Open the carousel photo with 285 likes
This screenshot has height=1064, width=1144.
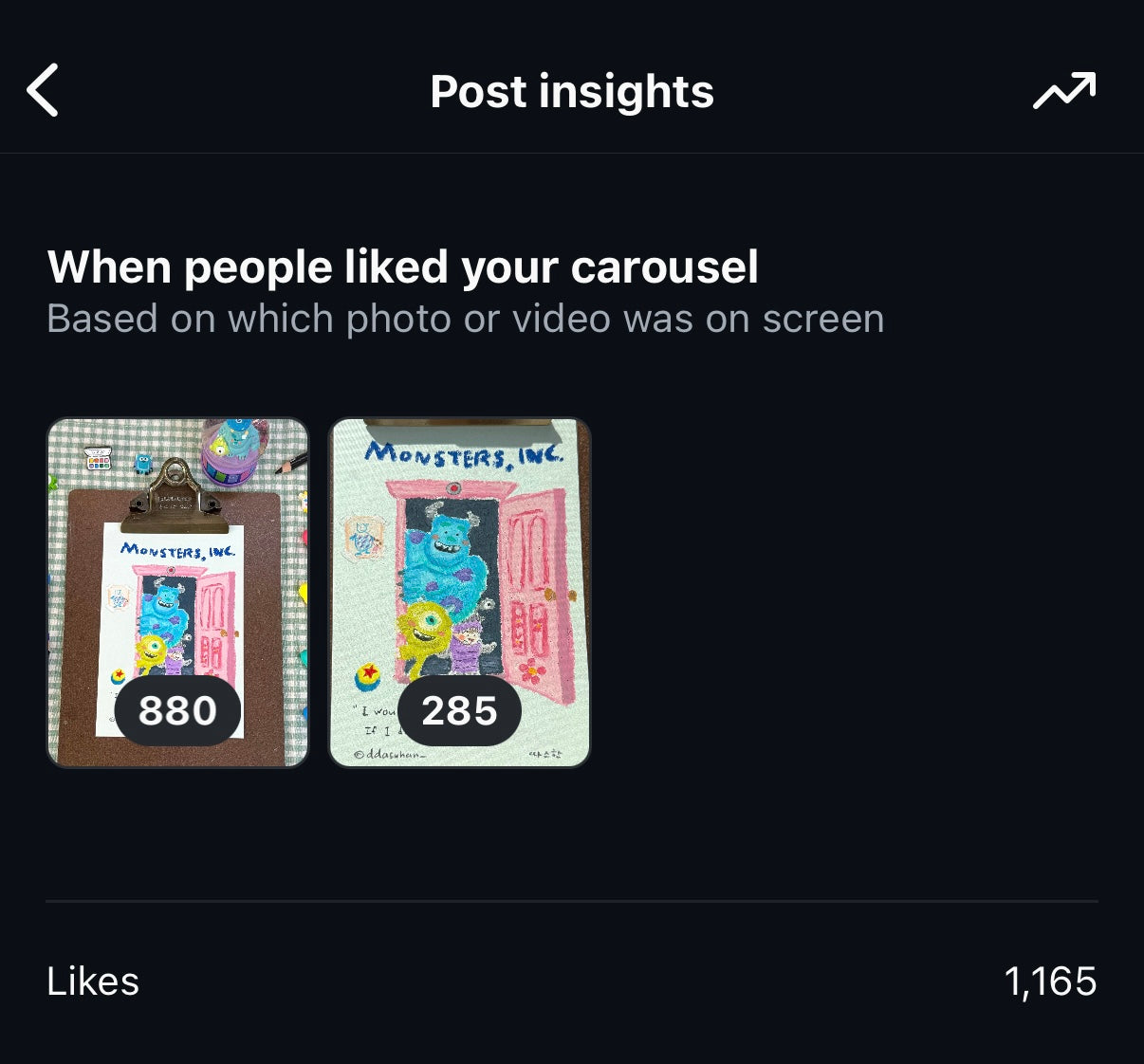tap(459, 592)
